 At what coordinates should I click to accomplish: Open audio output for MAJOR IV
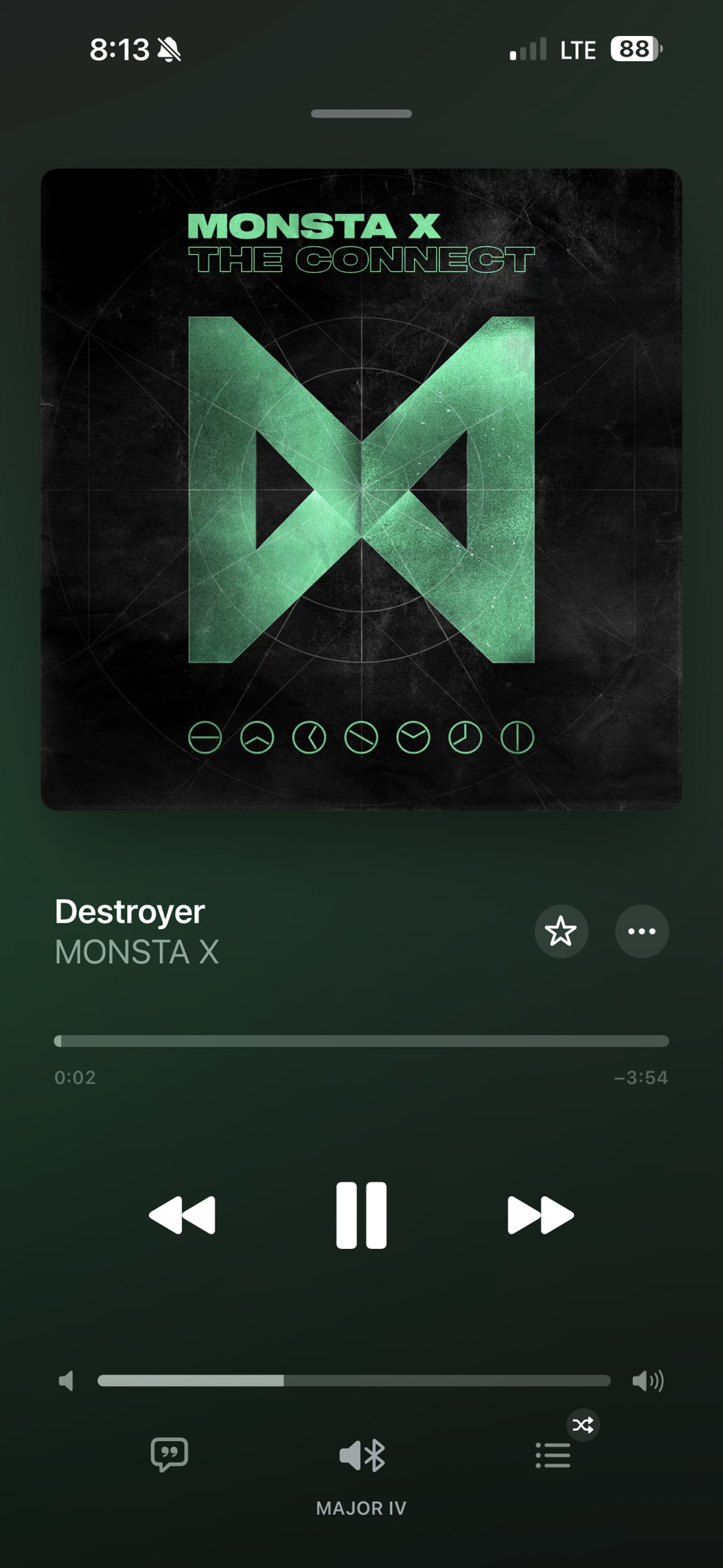pyautogui.click(x=361, y=1457)
